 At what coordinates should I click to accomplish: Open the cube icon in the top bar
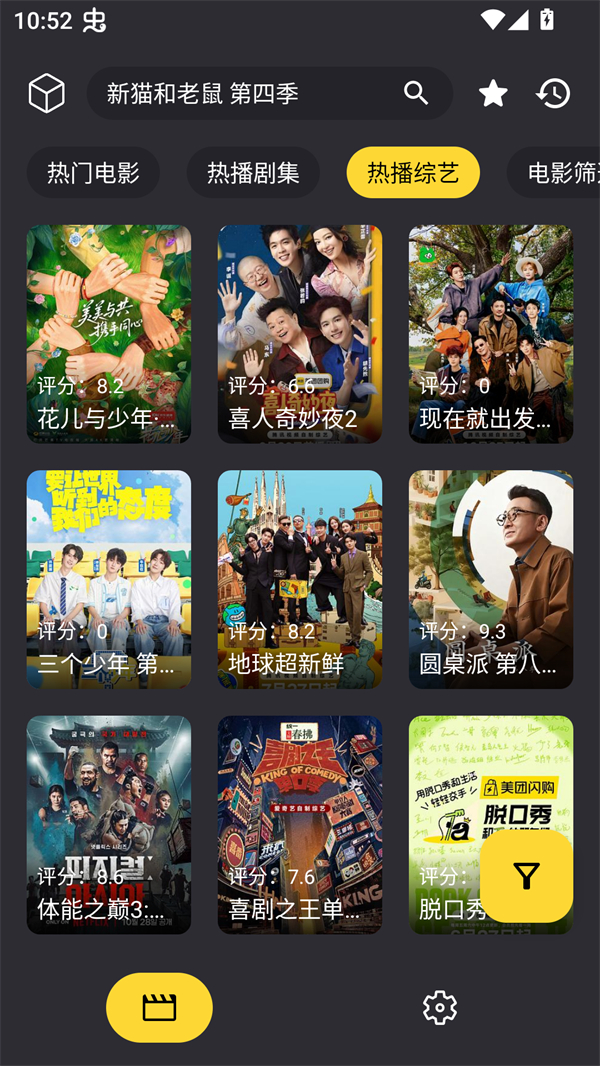click(x=46, y=94)
